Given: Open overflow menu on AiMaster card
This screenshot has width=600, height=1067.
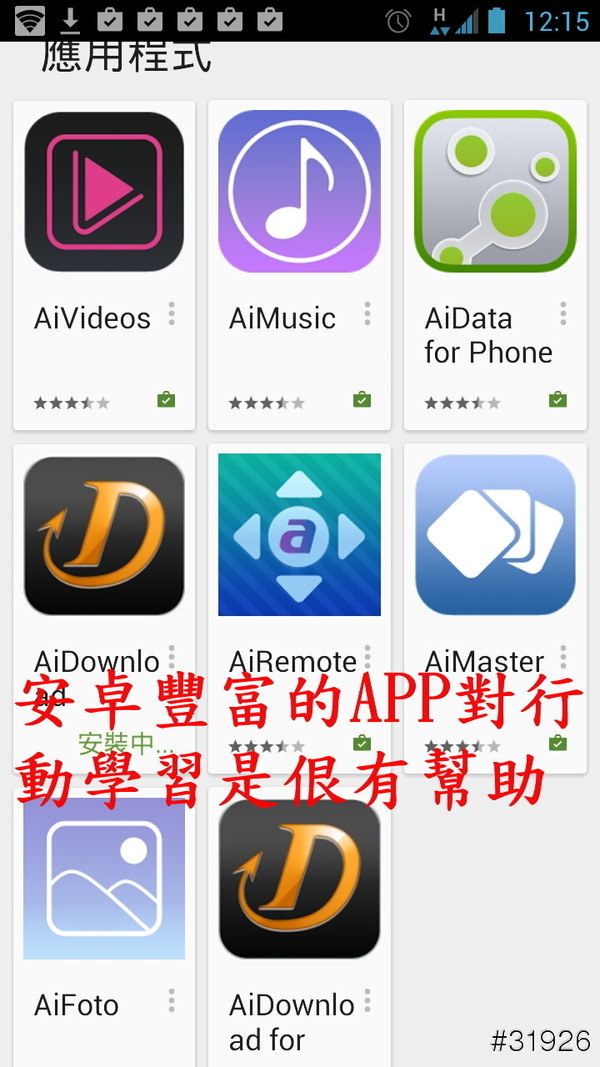Looking at the screenshot, I should tap(563, 657).
